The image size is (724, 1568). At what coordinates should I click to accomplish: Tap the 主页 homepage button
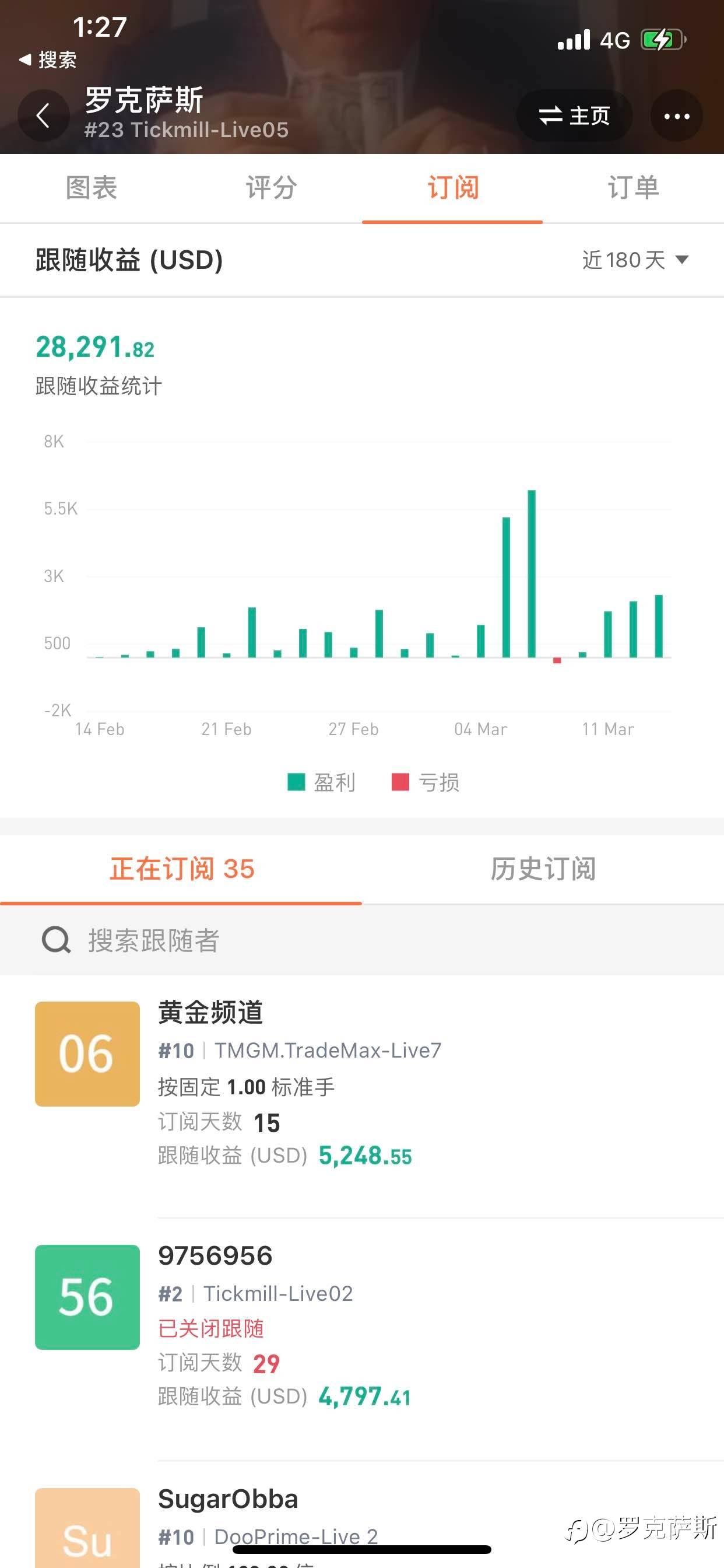(574, 116)
